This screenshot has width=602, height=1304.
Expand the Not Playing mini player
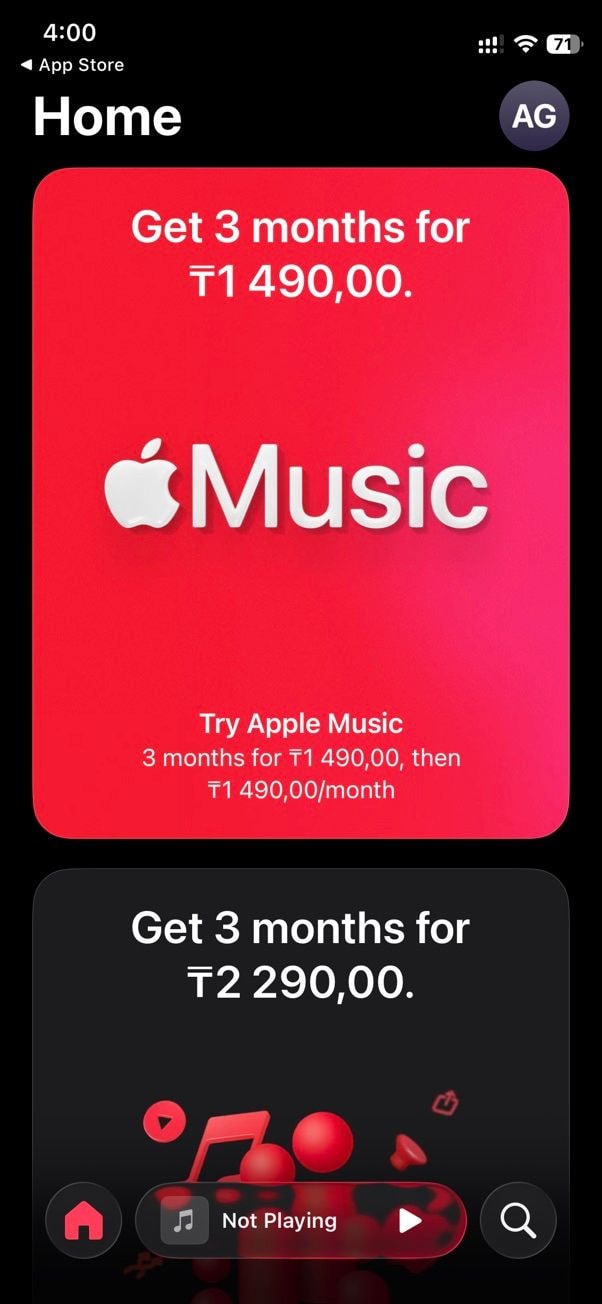(x=279, y=1220)
